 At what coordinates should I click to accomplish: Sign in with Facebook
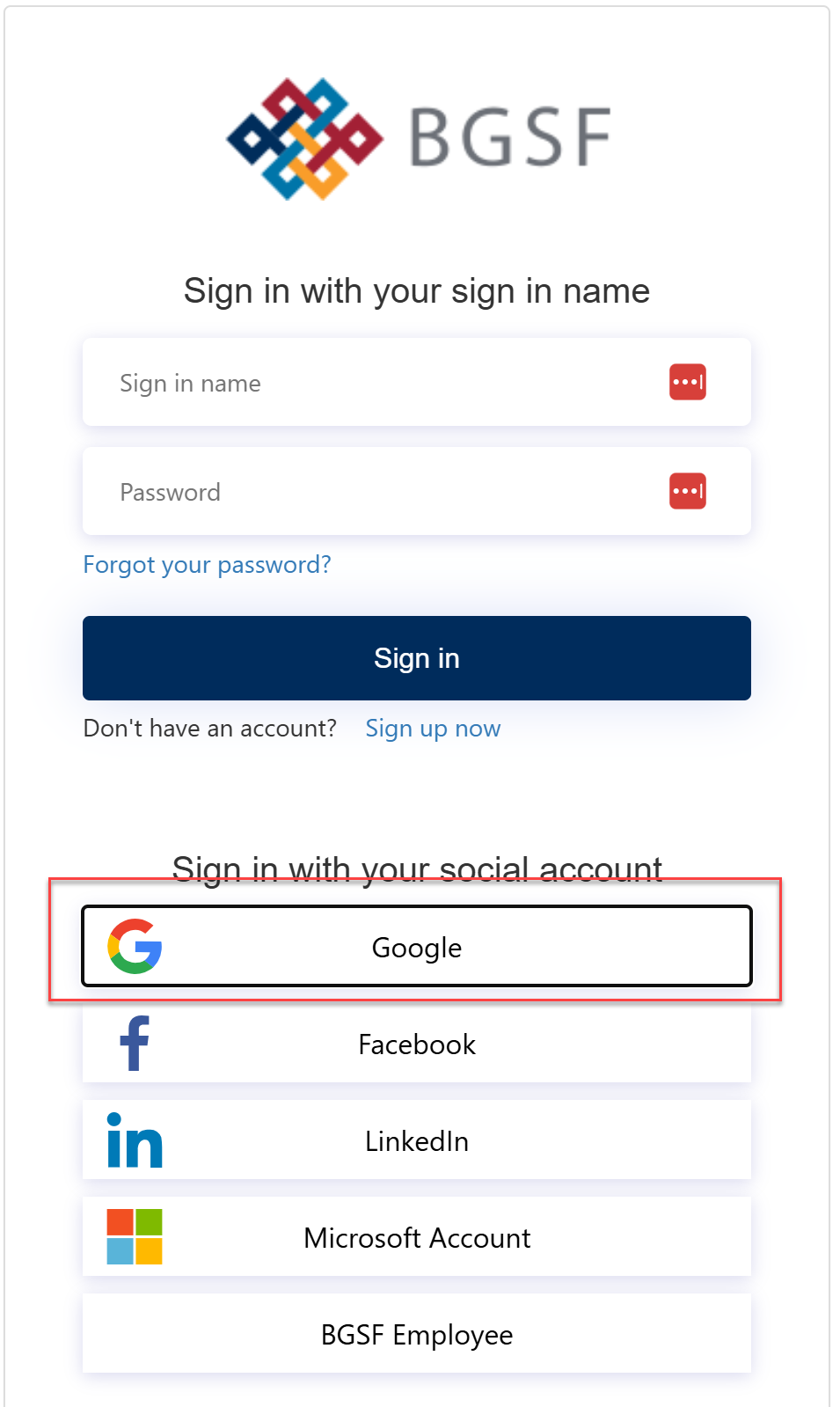(416, 1044)
